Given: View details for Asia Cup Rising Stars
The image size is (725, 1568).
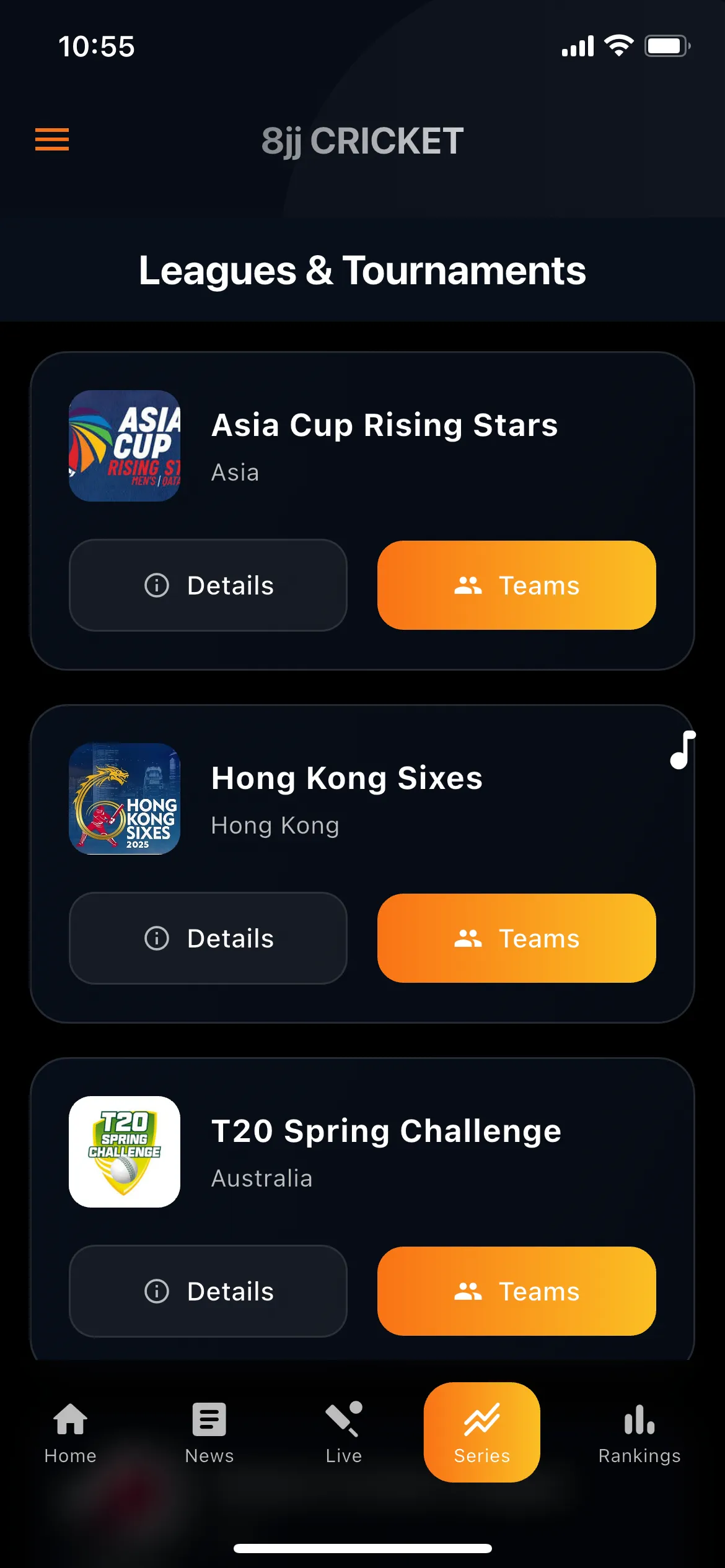Looking at the screenshot, I should coord(208,585).
